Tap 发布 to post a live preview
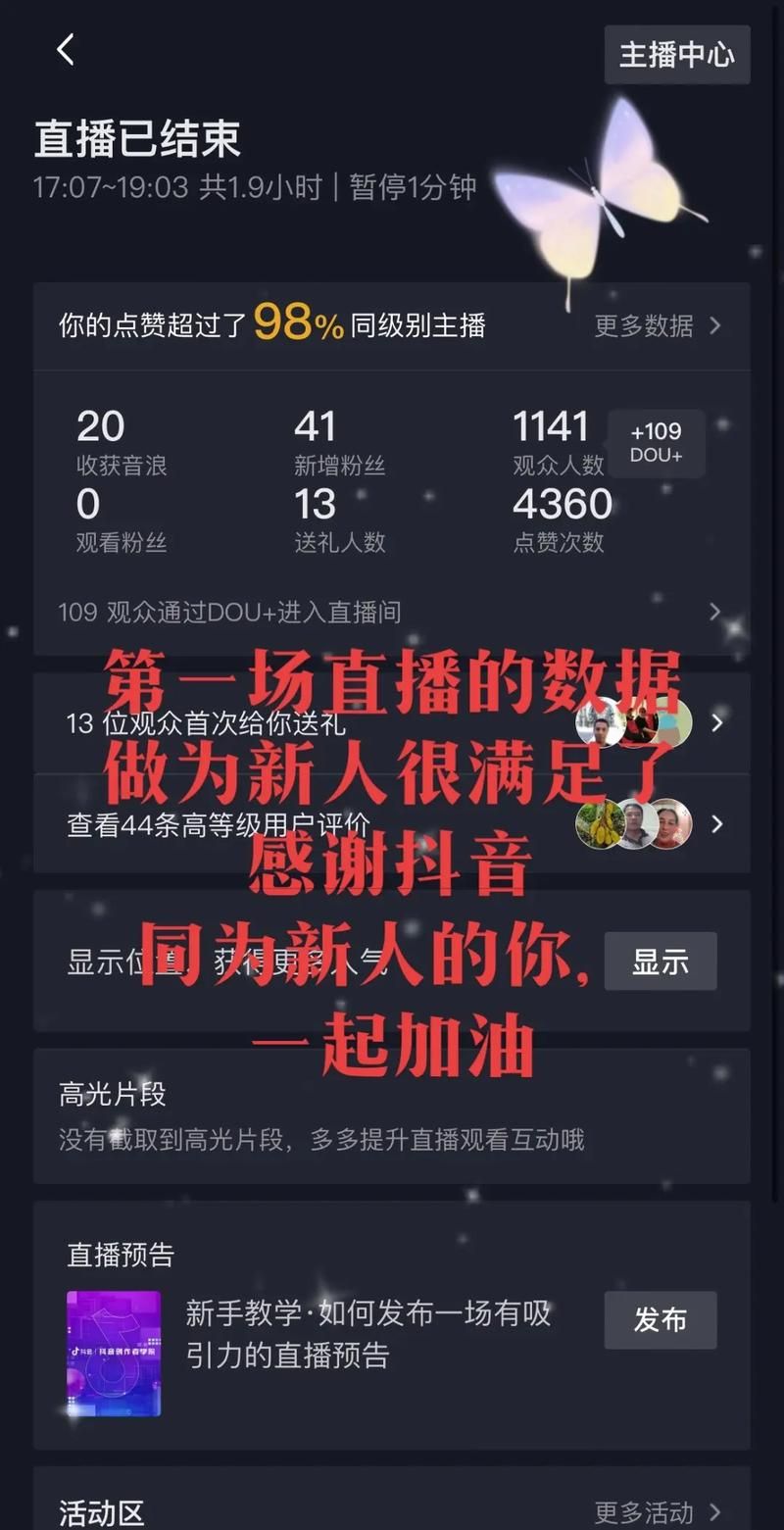The width and height of the screenshot is (784, 1530). point(660,1320)
